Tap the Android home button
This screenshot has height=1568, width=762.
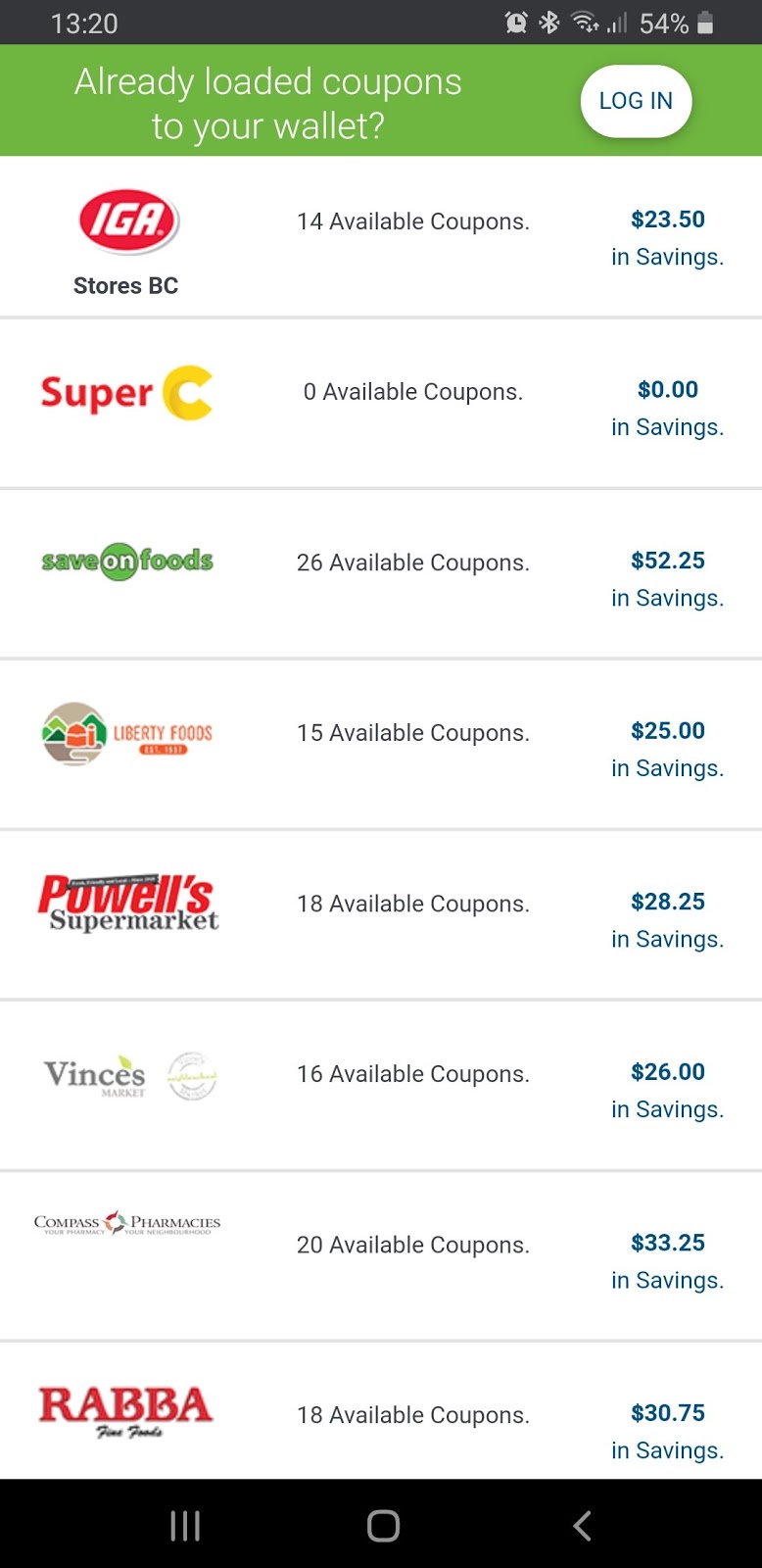(383, 1525)
